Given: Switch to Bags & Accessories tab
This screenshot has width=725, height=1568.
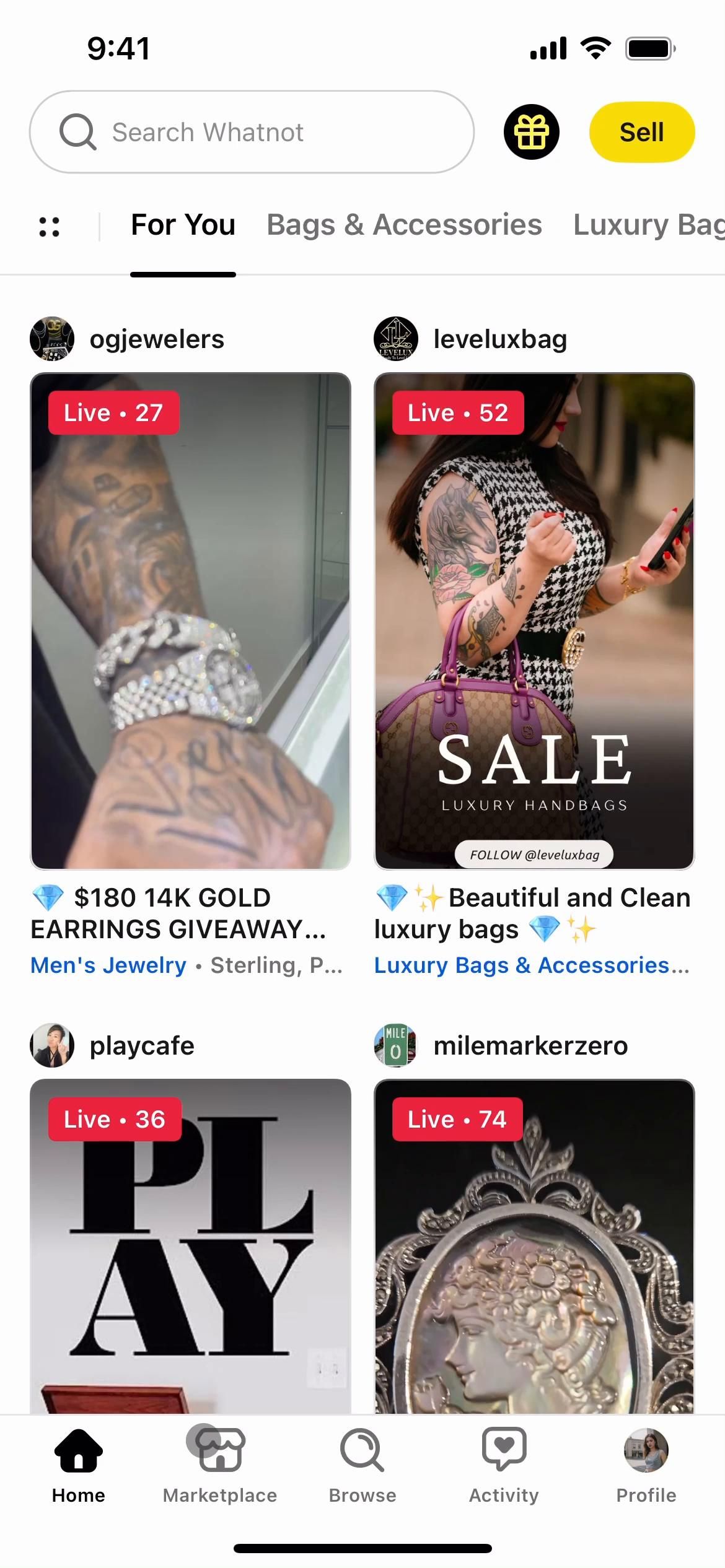Looking at the screenshot, I should (x=404, y=225).
